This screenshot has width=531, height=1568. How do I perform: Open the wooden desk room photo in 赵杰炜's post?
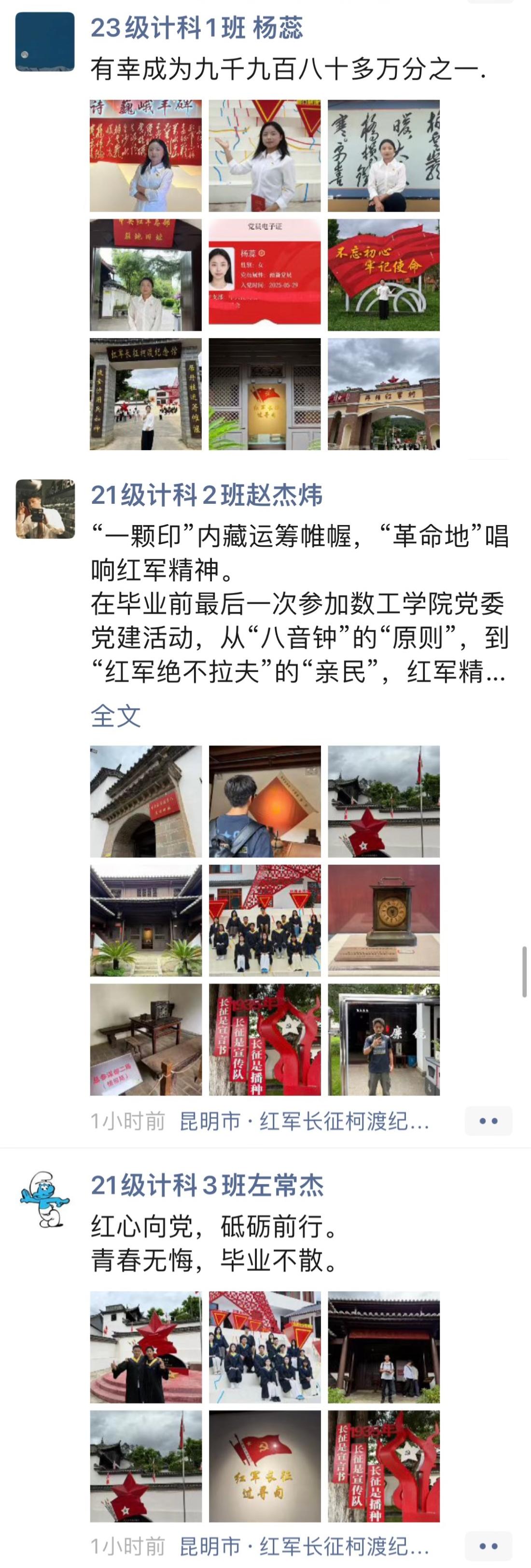pos(146,1039)
